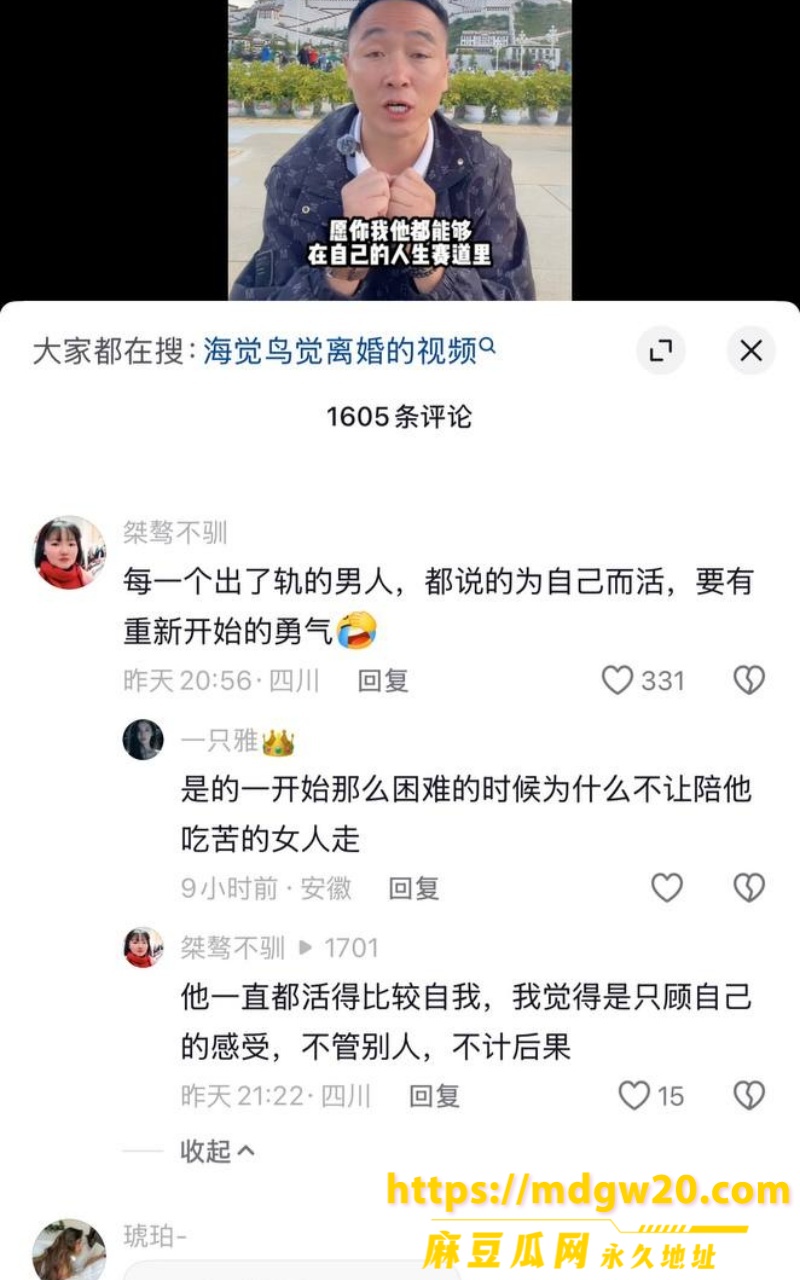800x1280 pixels.
Task: Dislike 桀骜不驯's reply with 15 likes
Action: pos(749,1096)
